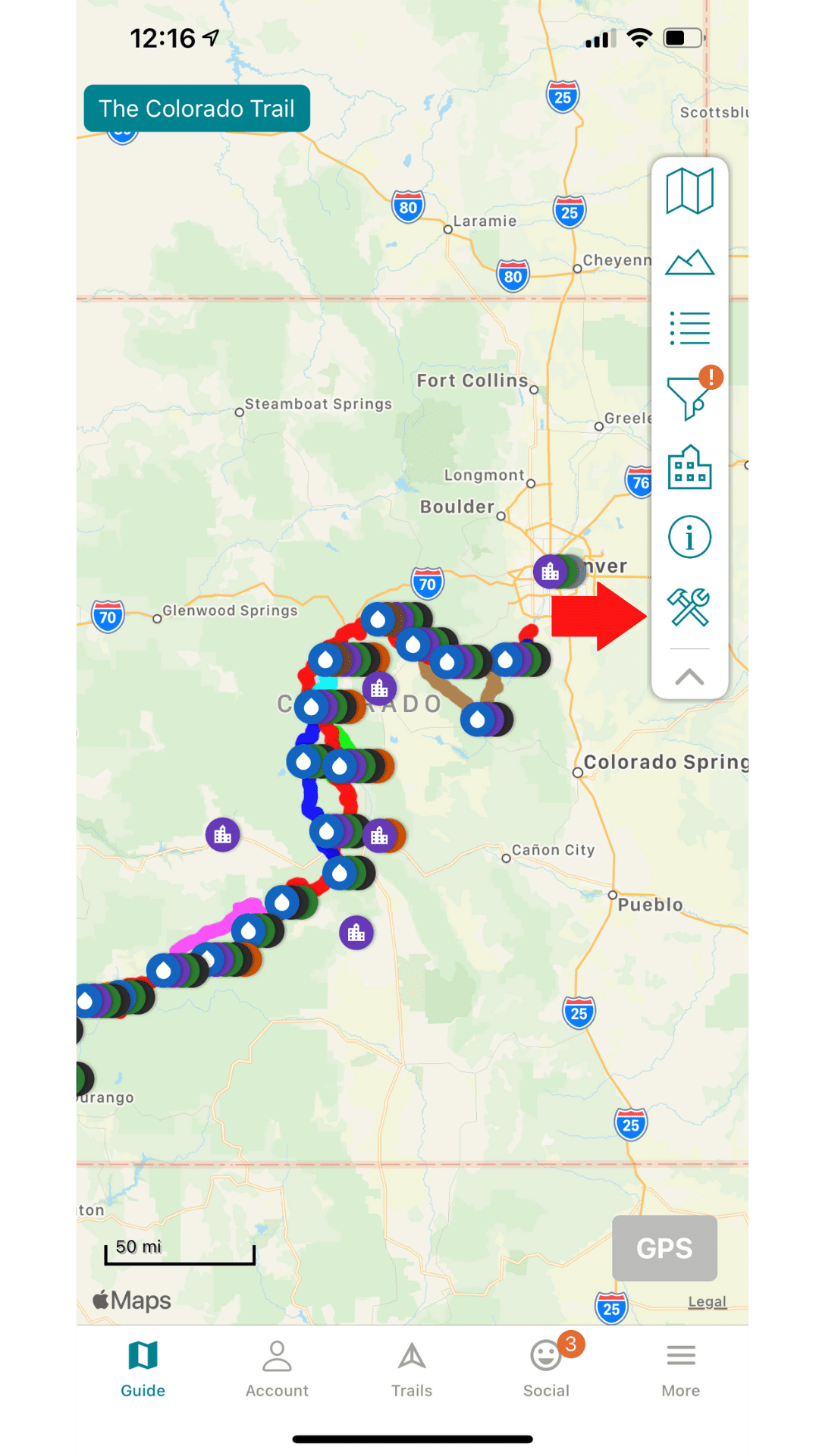Open the More menu

click(680, 1365)
